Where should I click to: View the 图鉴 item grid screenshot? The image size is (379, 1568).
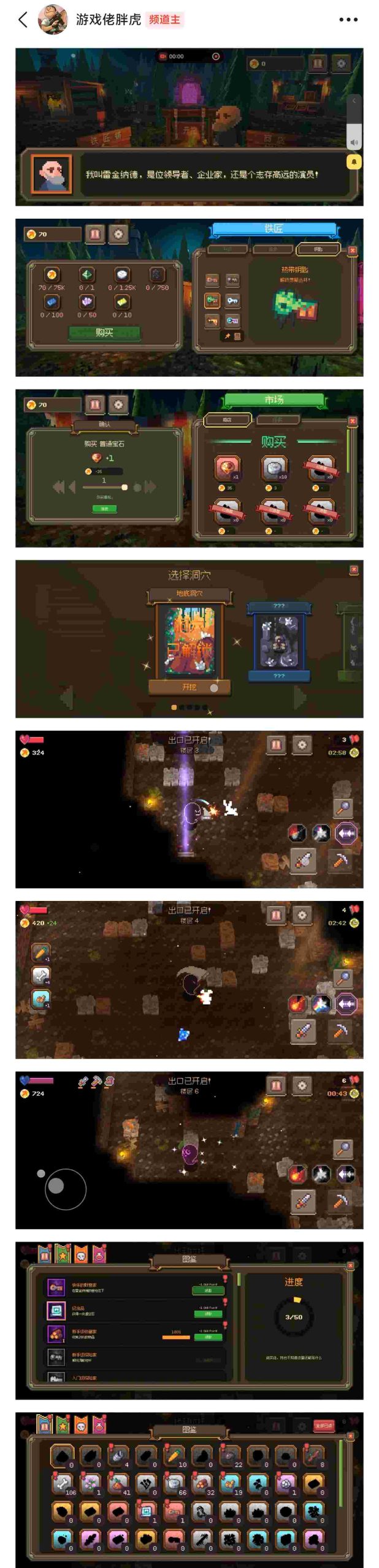(189, 1490)
